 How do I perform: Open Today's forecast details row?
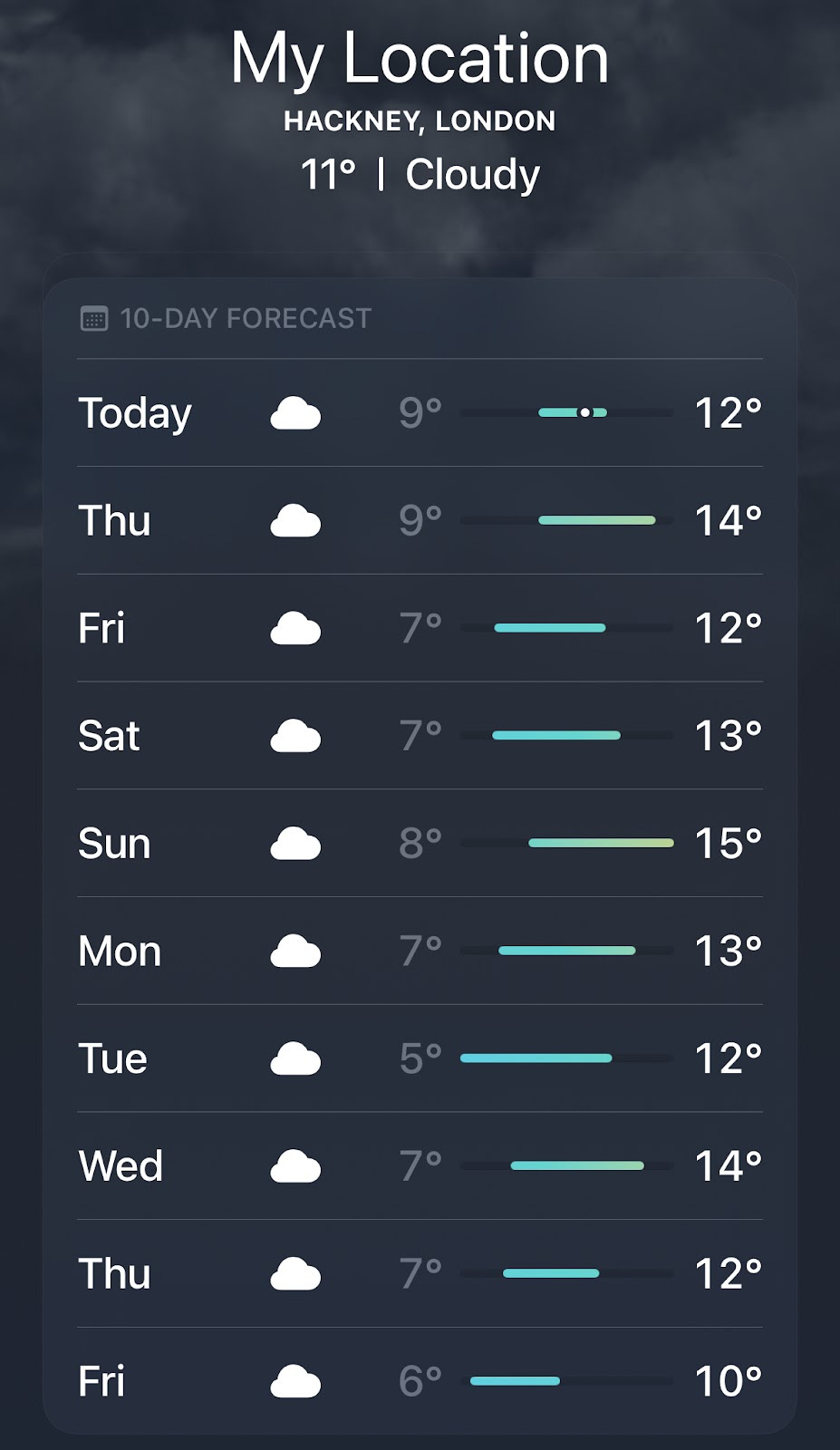tap(420, 413)
